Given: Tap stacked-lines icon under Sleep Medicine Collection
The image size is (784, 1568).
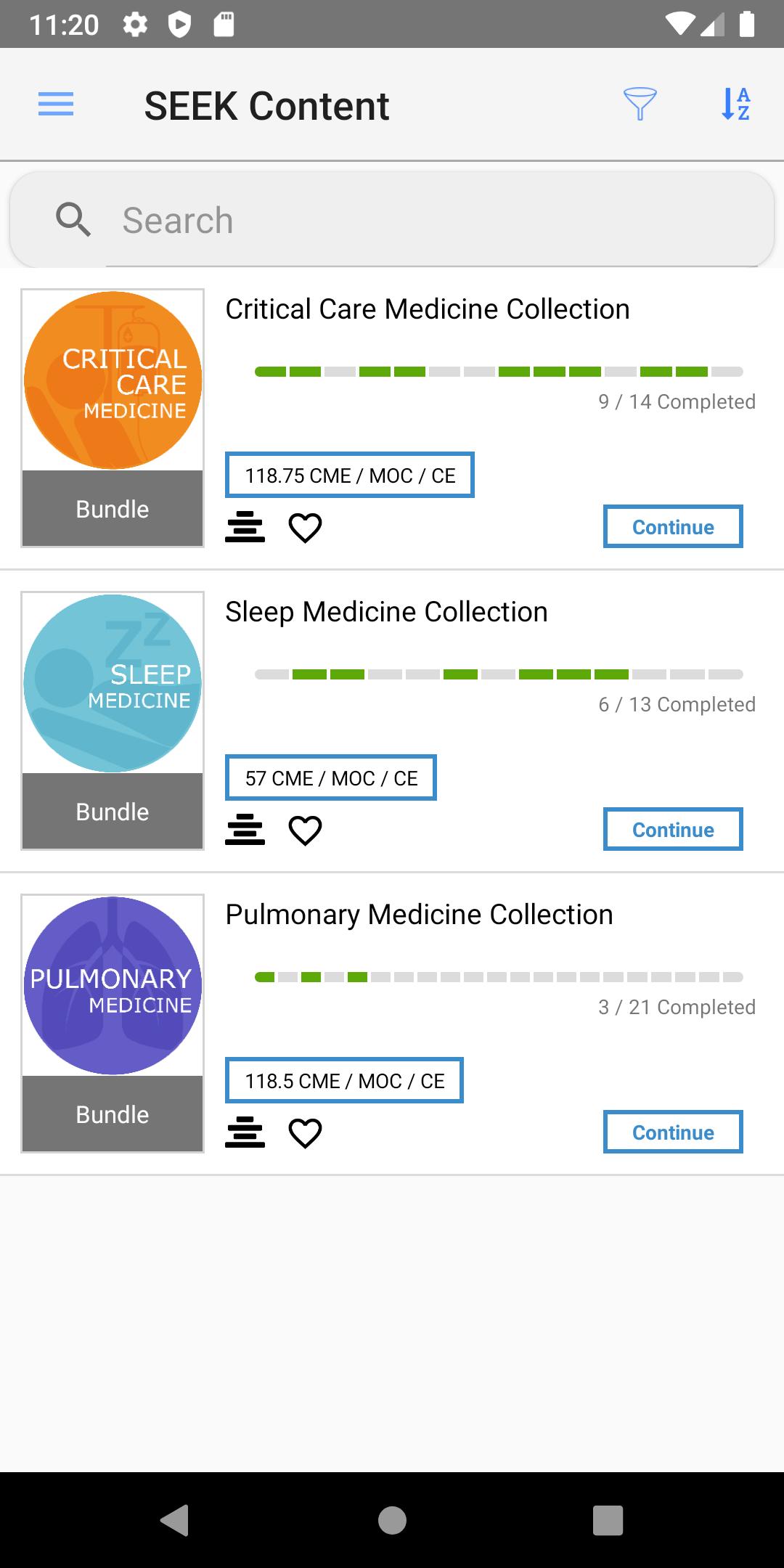Looking at the screenshot, I should [245, 830].
